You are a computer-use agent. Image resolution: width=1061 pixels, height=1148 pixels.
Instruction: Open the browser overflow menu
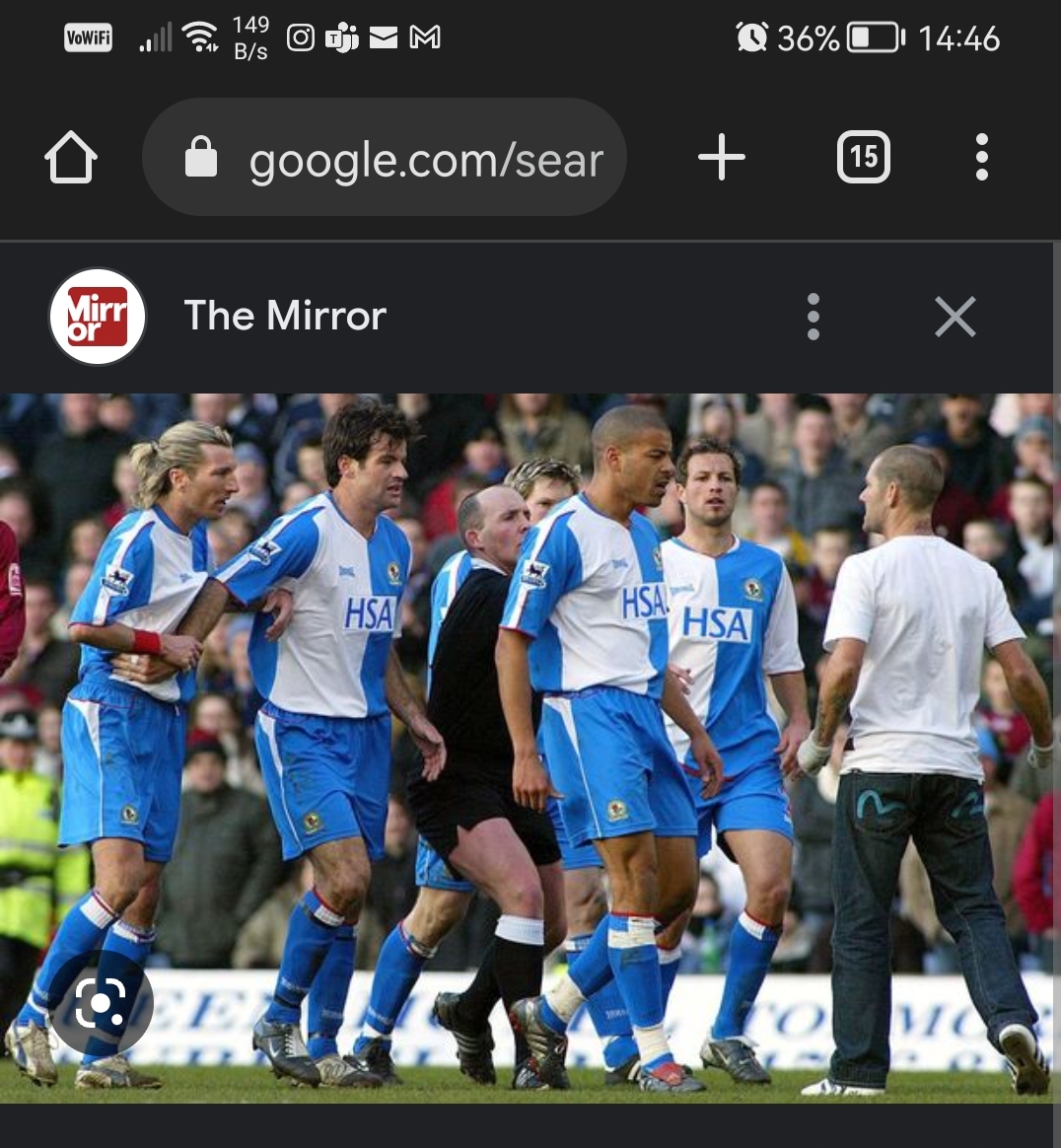click(x=981, y=158)
